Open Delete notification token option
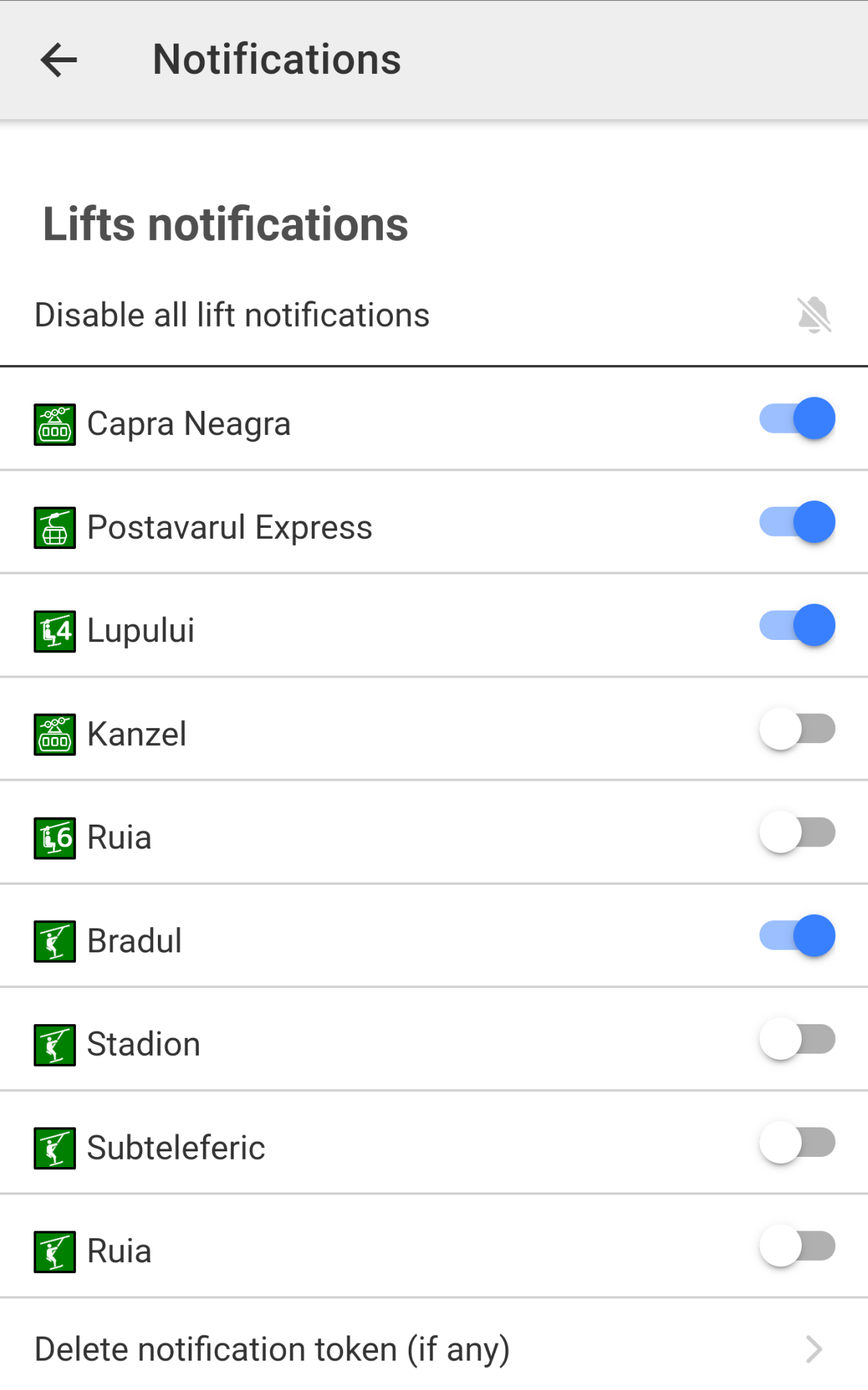This screenshot has width=868, height=1390. coord(433,1349)
